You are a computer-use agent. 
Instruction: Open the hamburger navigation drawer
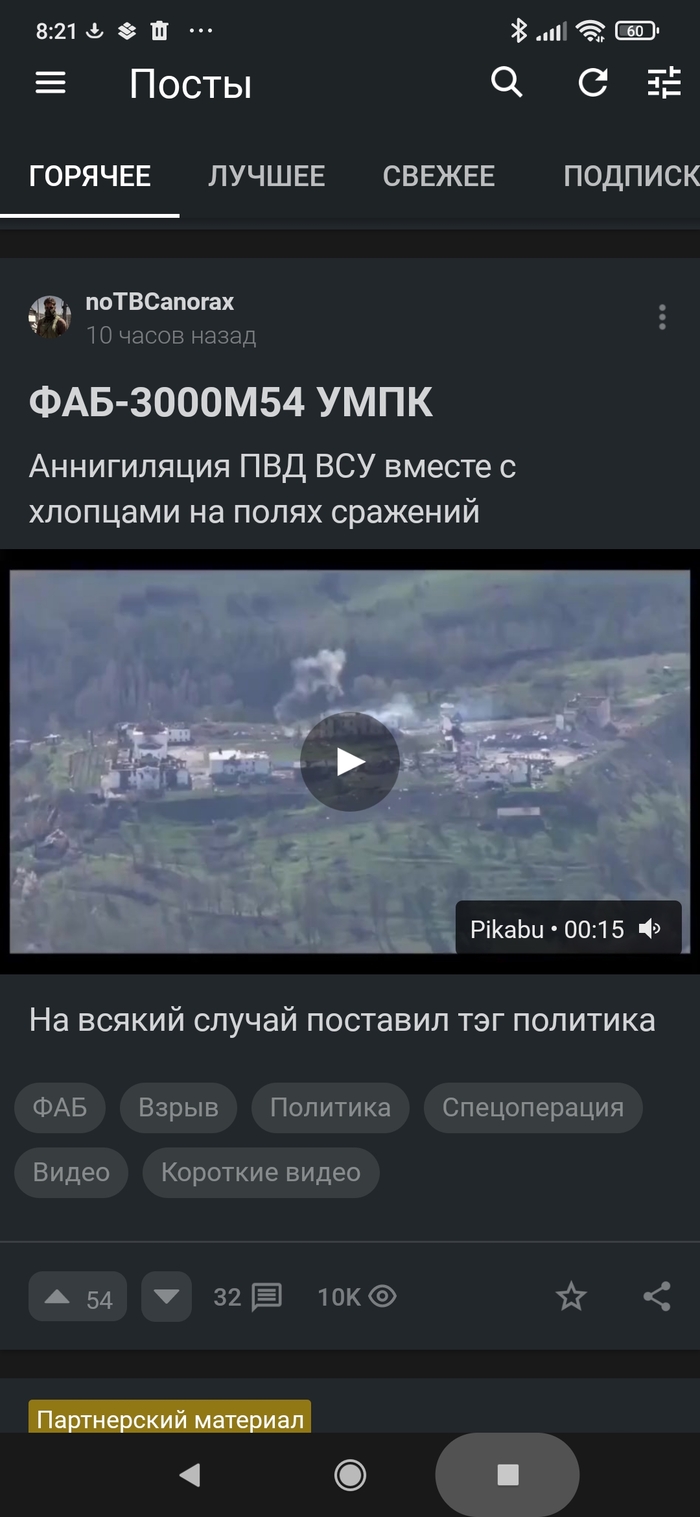coord(50,84)
